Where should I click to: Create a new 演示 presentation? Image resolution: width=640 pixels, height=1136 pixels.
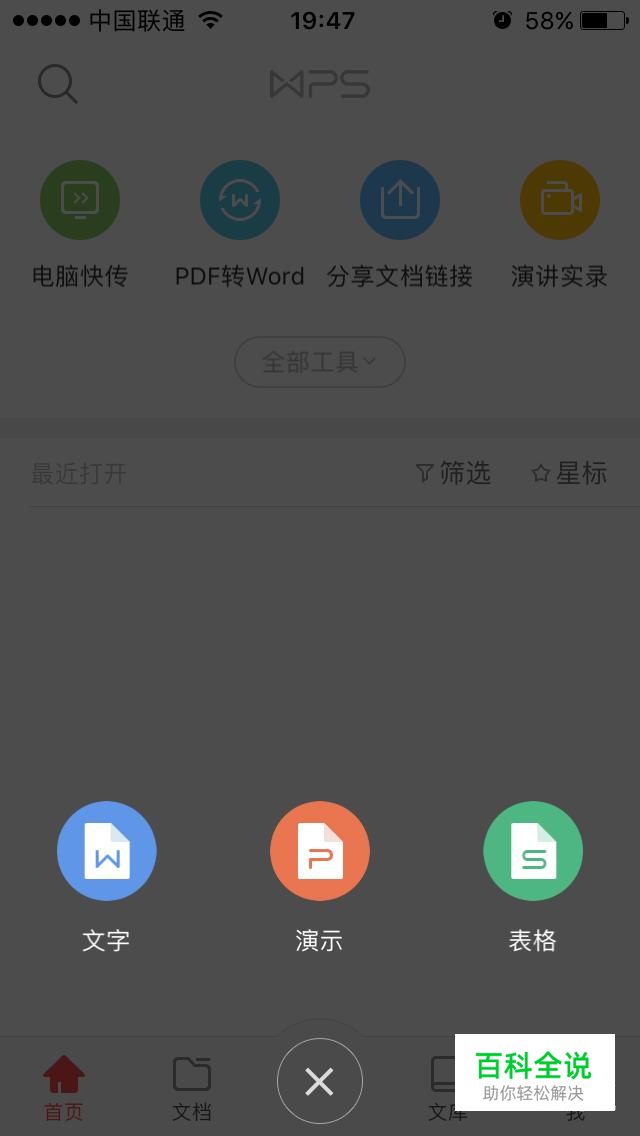320,852
